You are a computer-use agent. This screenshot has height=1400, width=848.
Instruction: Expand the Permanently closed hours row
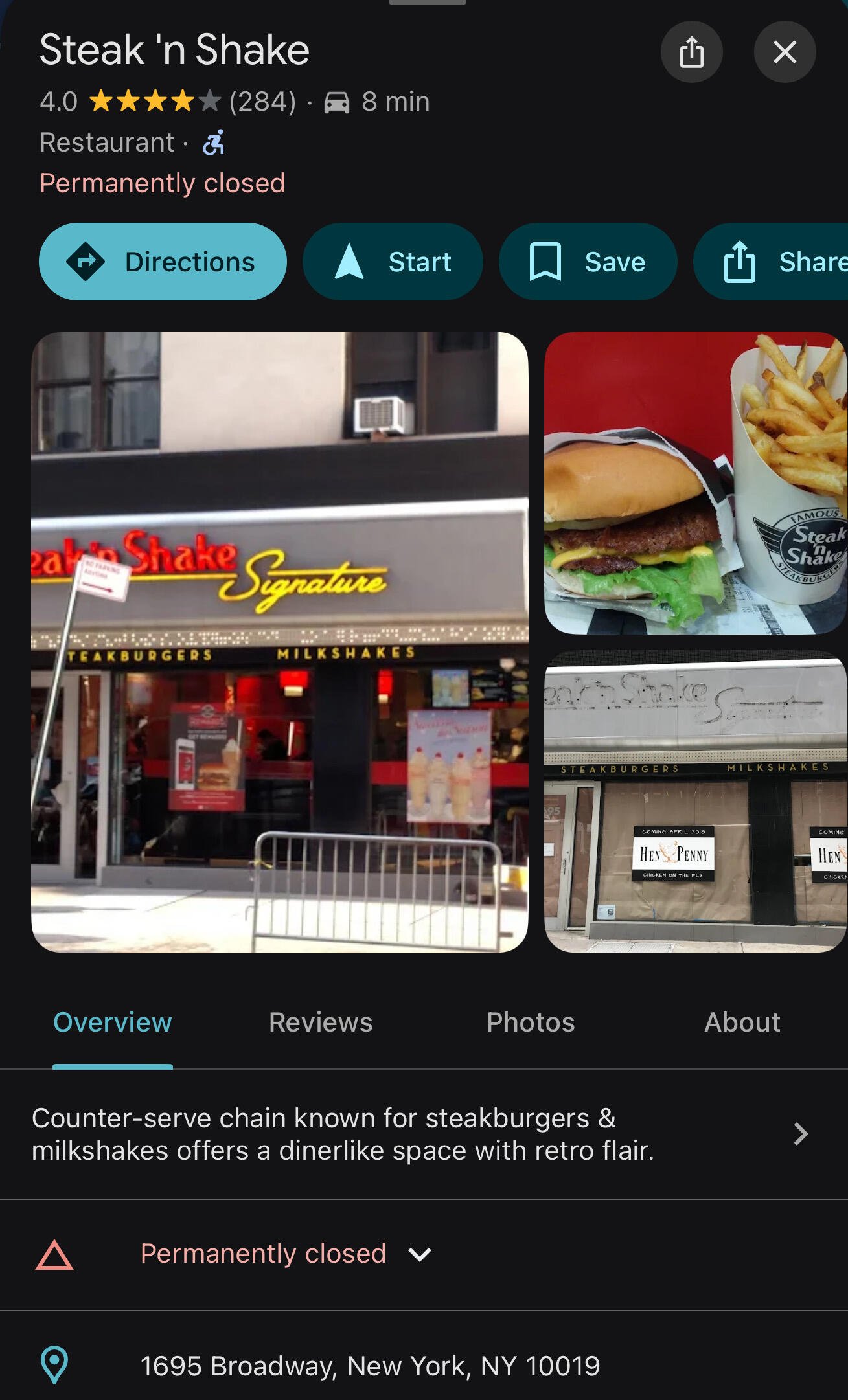click(424, 1254)
